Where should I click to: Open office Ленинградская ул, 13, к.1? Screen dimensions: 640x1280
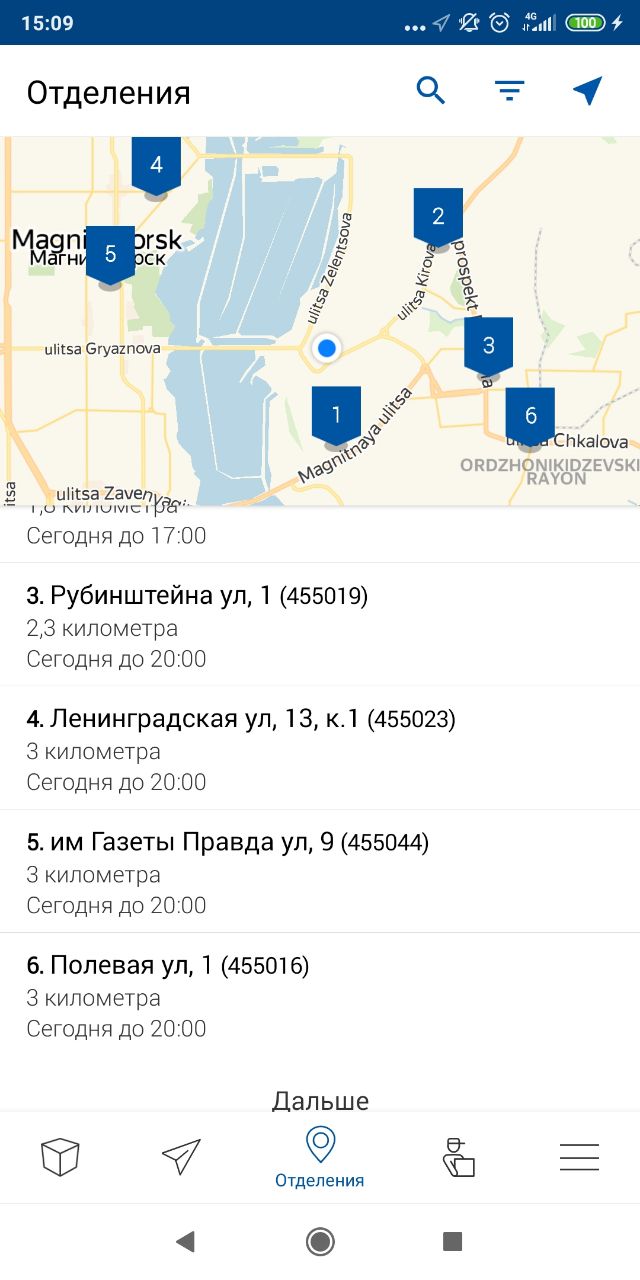pos(320,749)
